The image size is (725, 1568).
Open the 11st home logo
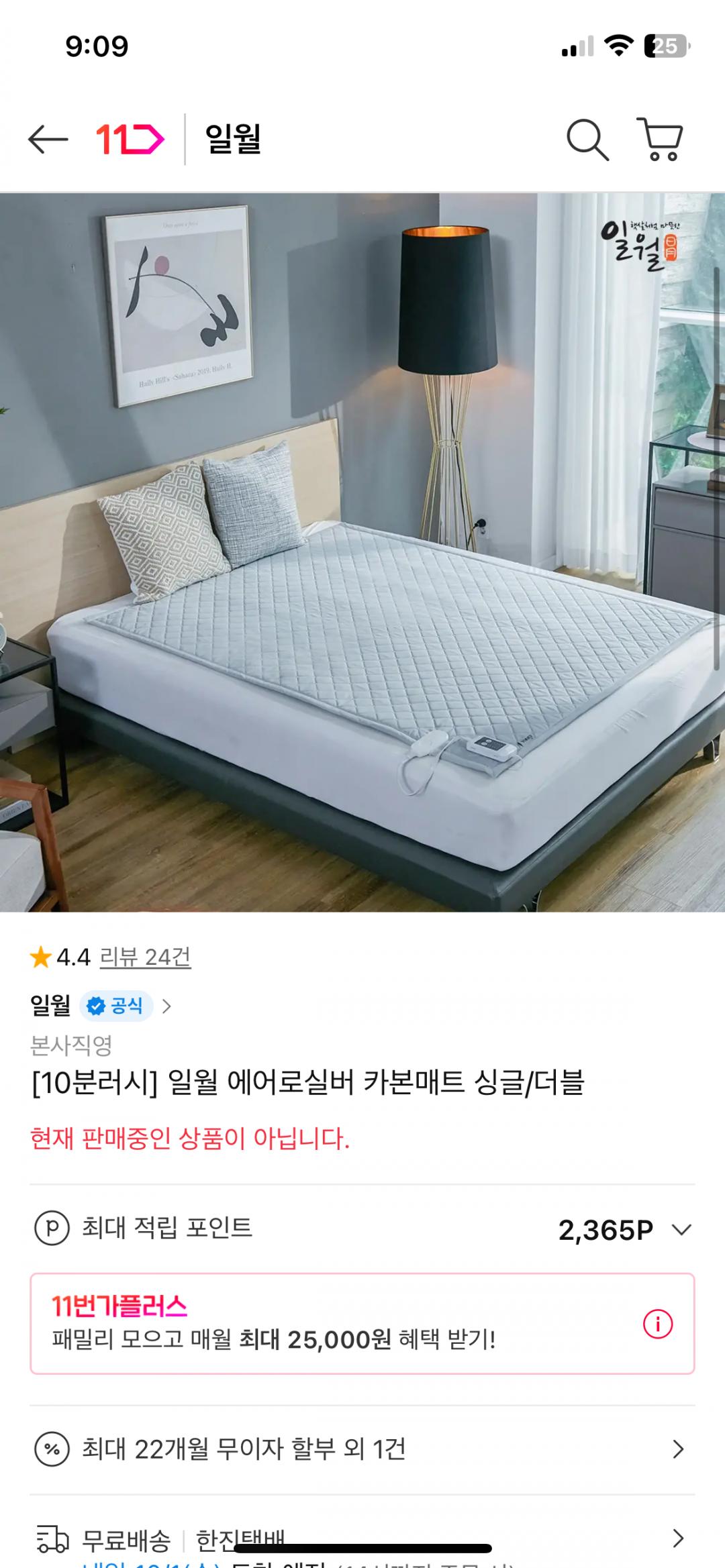(x=130, y=140)
